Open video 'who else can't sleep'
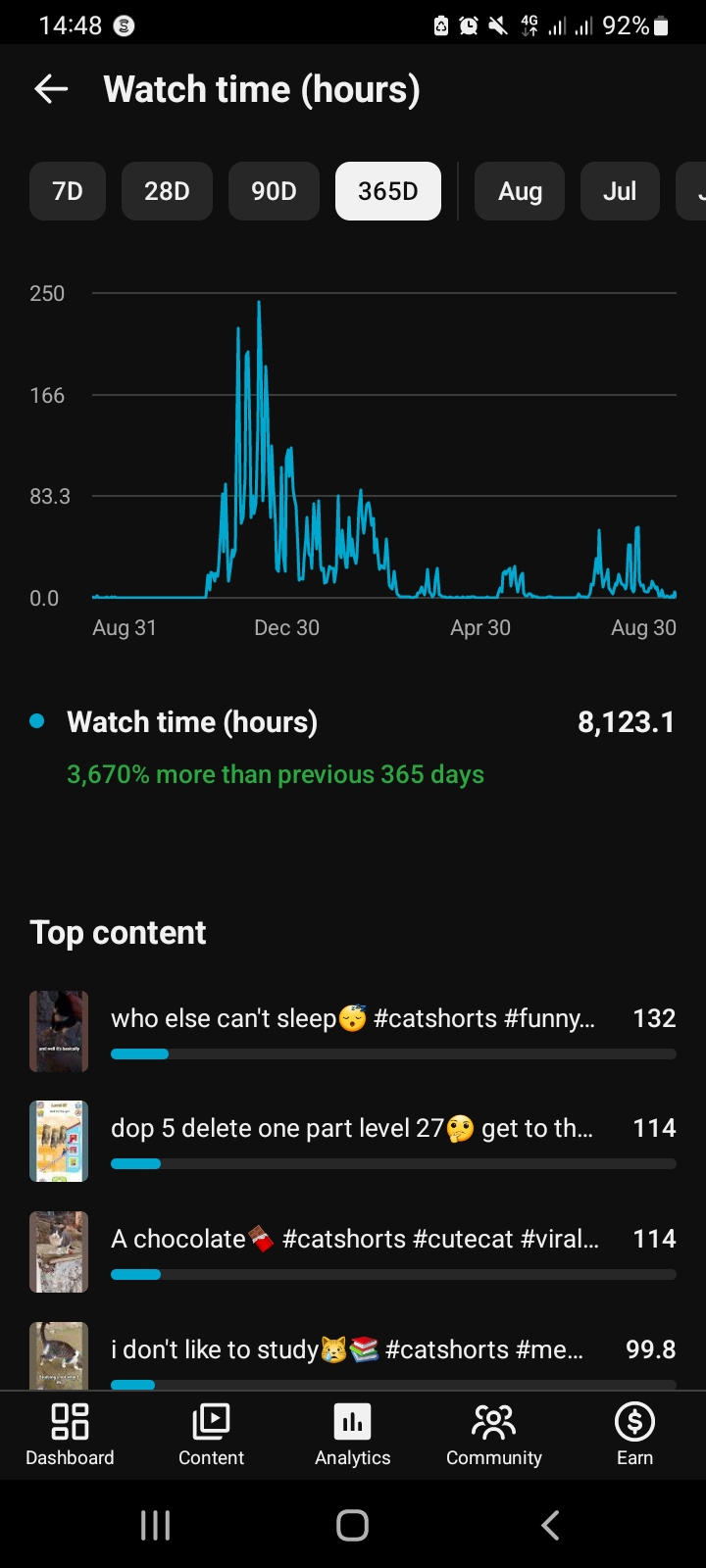706x1568 pixels. pyautogui.click(x=353, y=1031)
